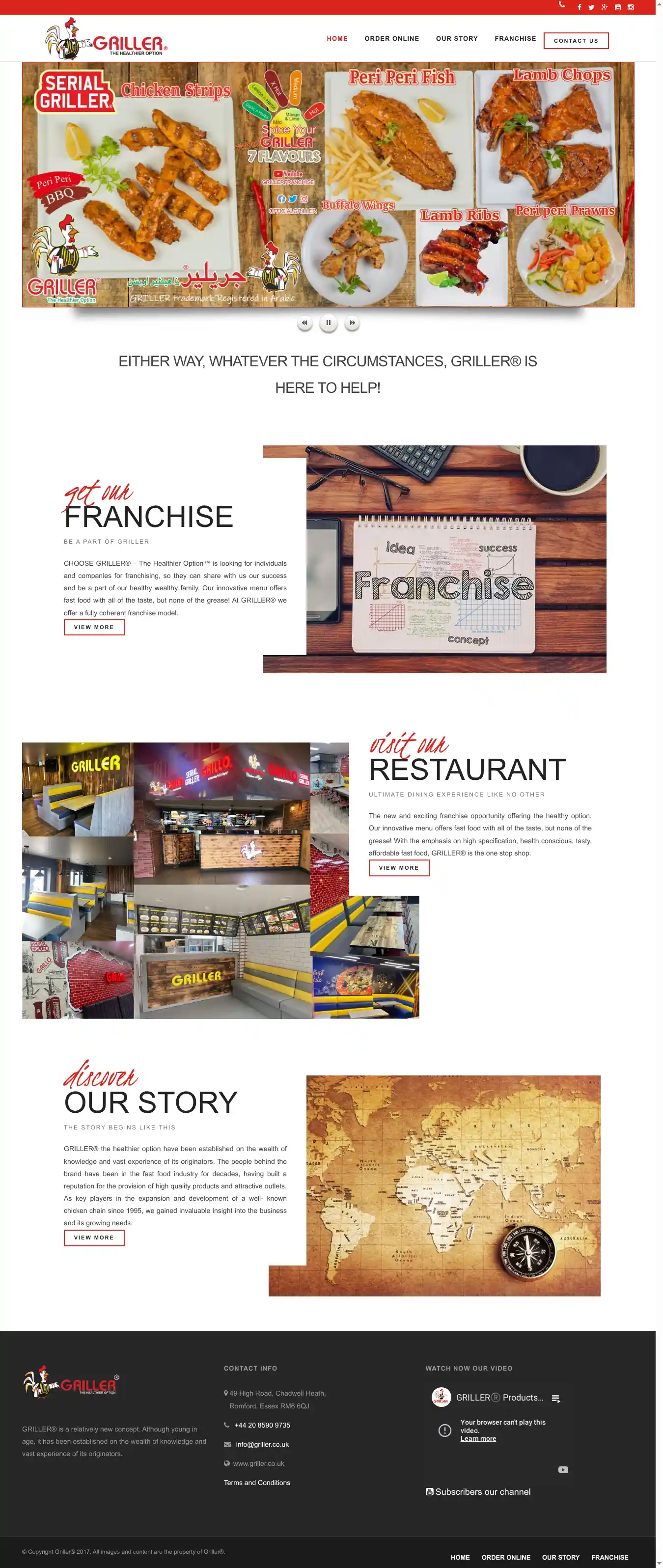Open Order Online in footer menu

point(505,1557)
